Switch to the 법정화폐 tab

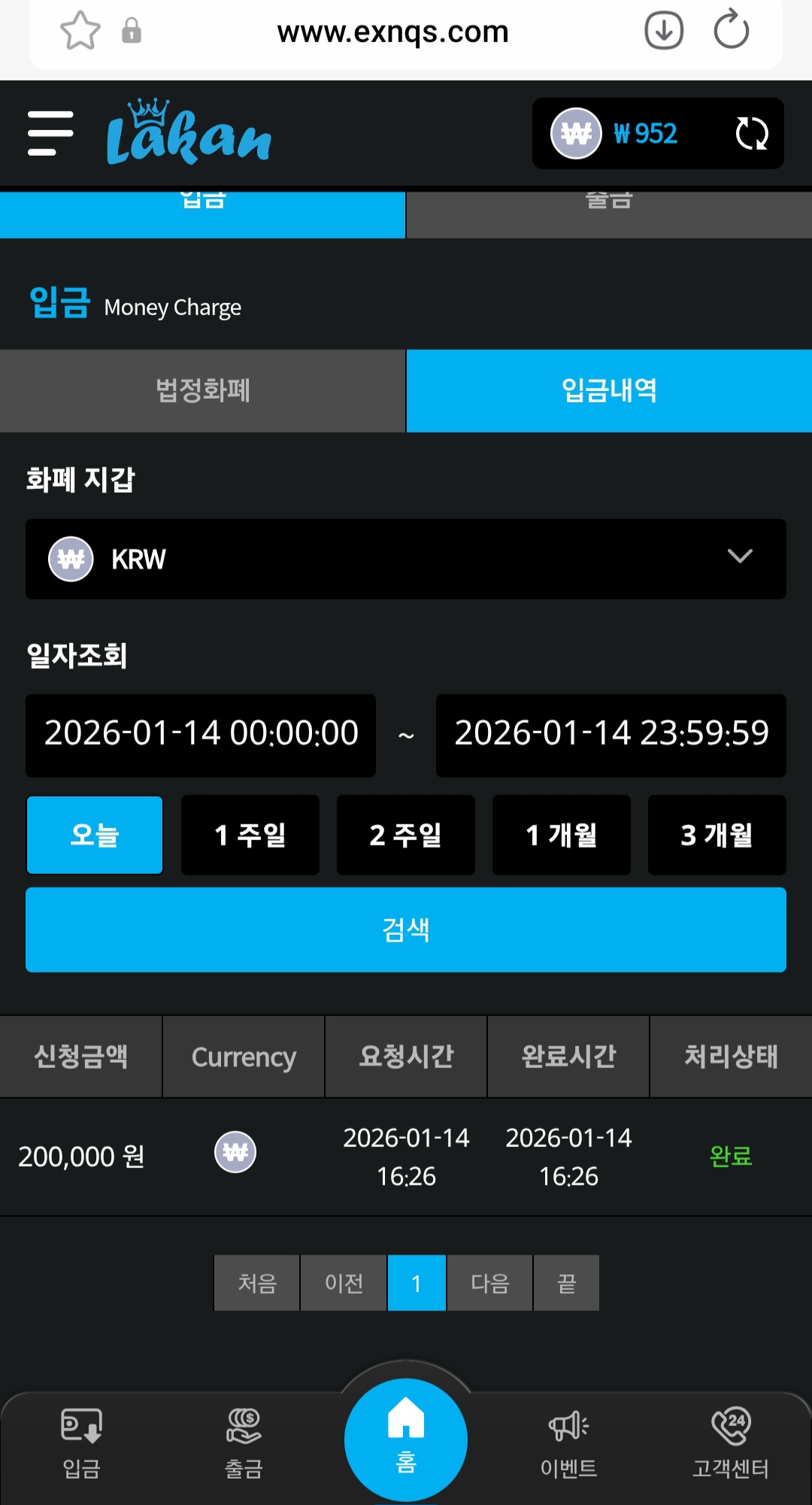click(x=202, y=390)
